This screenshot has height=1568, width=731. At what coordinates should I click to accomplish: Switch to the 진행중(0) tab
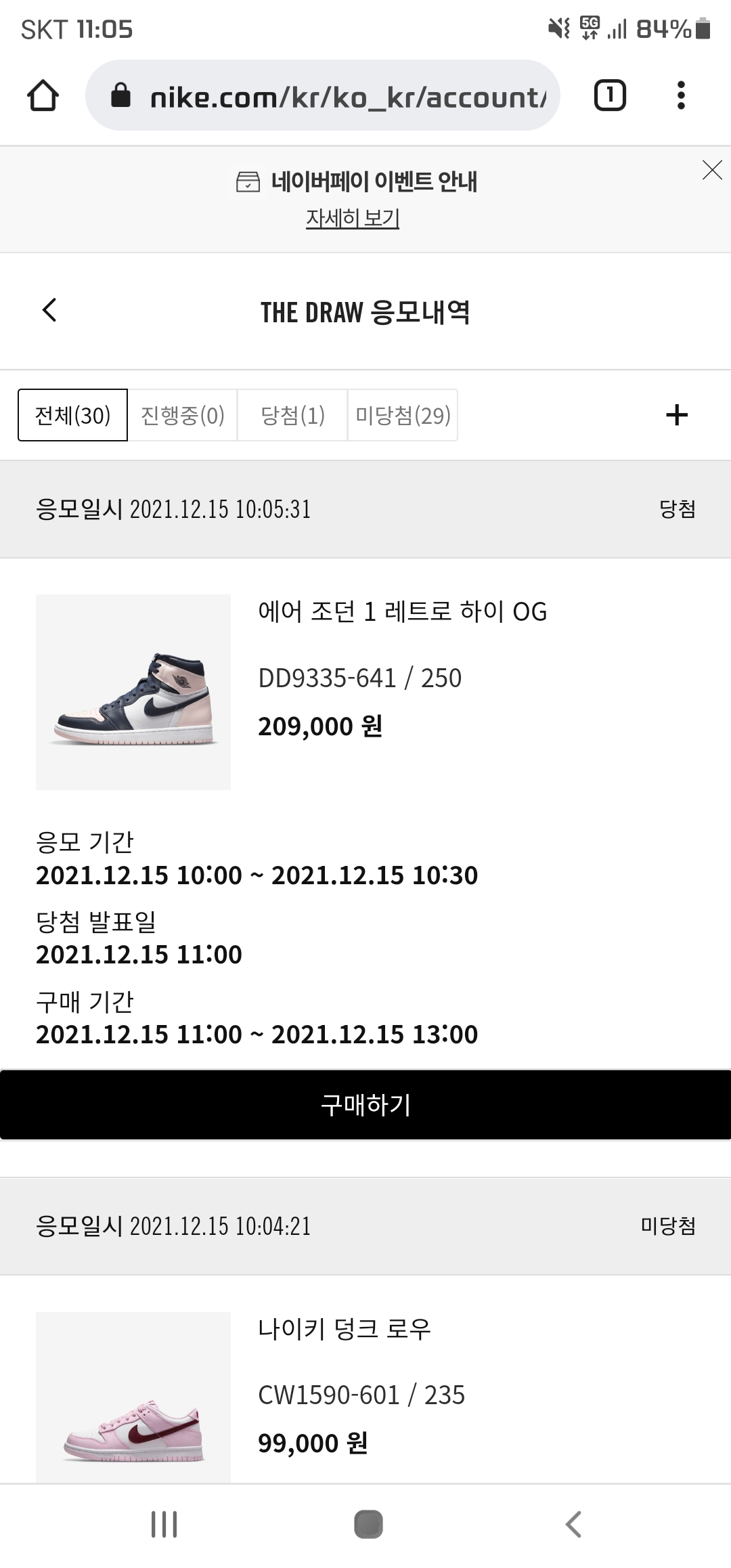pos(183,415)
